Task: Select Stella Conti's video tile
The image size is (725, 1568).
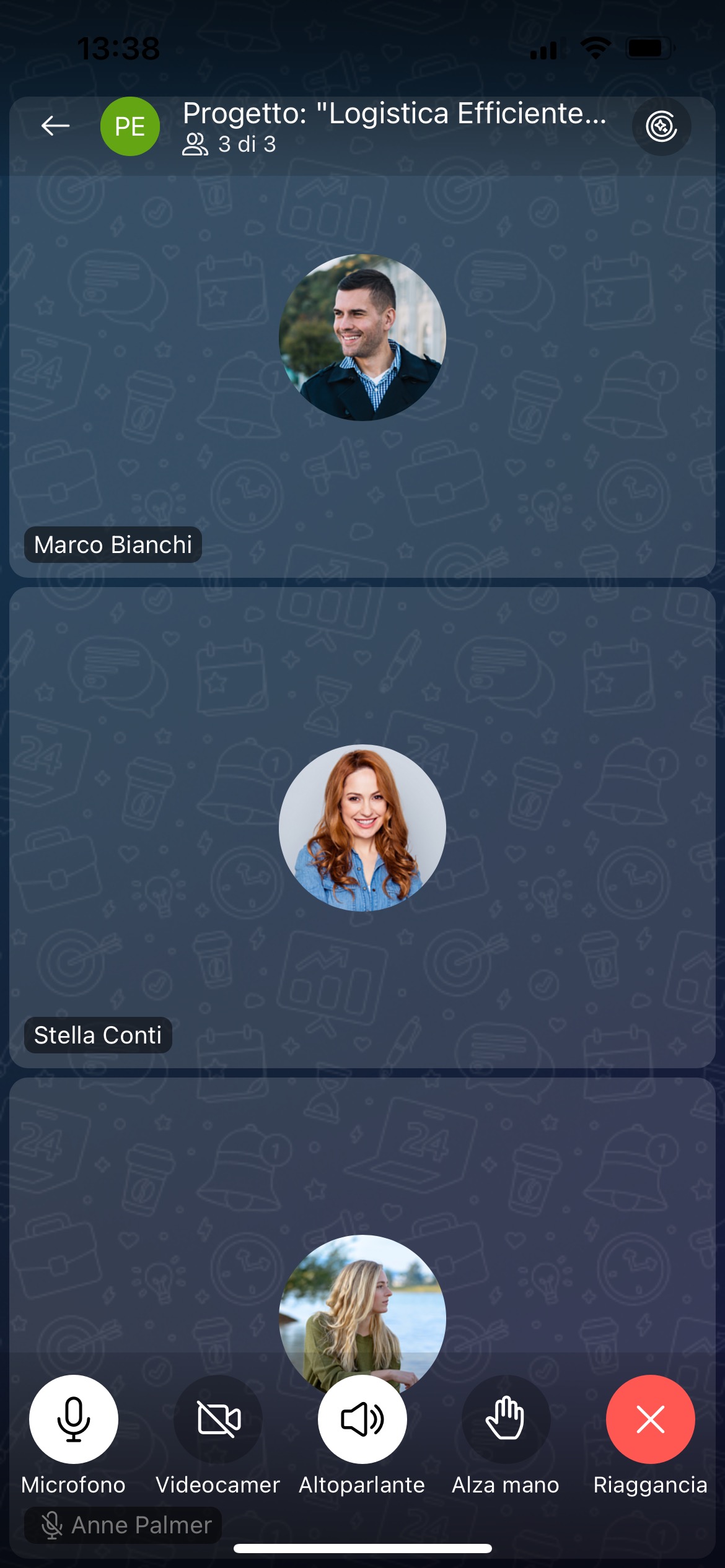Action: tap(362, 827)
